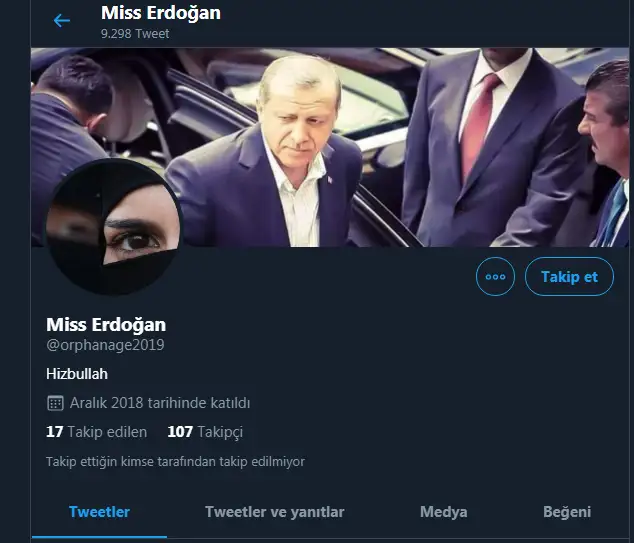
Task: Switch to the Beğeni tab
Action: pyautogui.click(x=566, y=512)
